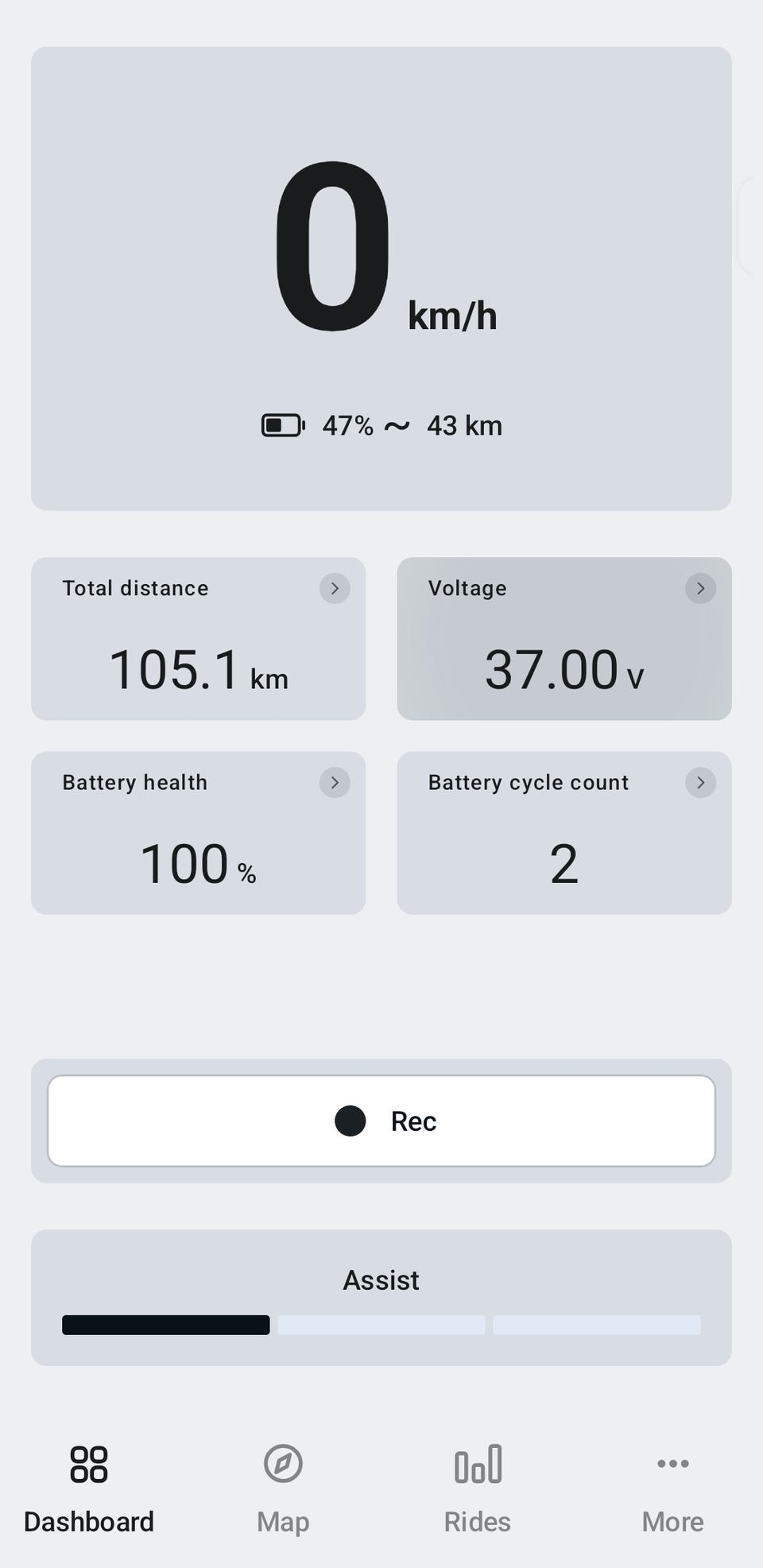This screenshot has height=1568, width=763.
Task: Open the Total distance card
Action: [198, 638]
